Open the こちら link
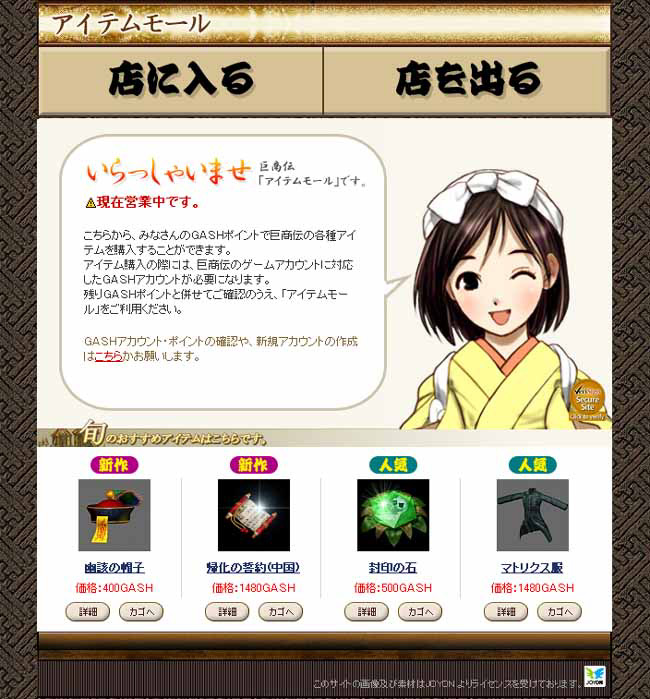The width and height of the screenshot is (650, 699). click(x=108, y=356)
